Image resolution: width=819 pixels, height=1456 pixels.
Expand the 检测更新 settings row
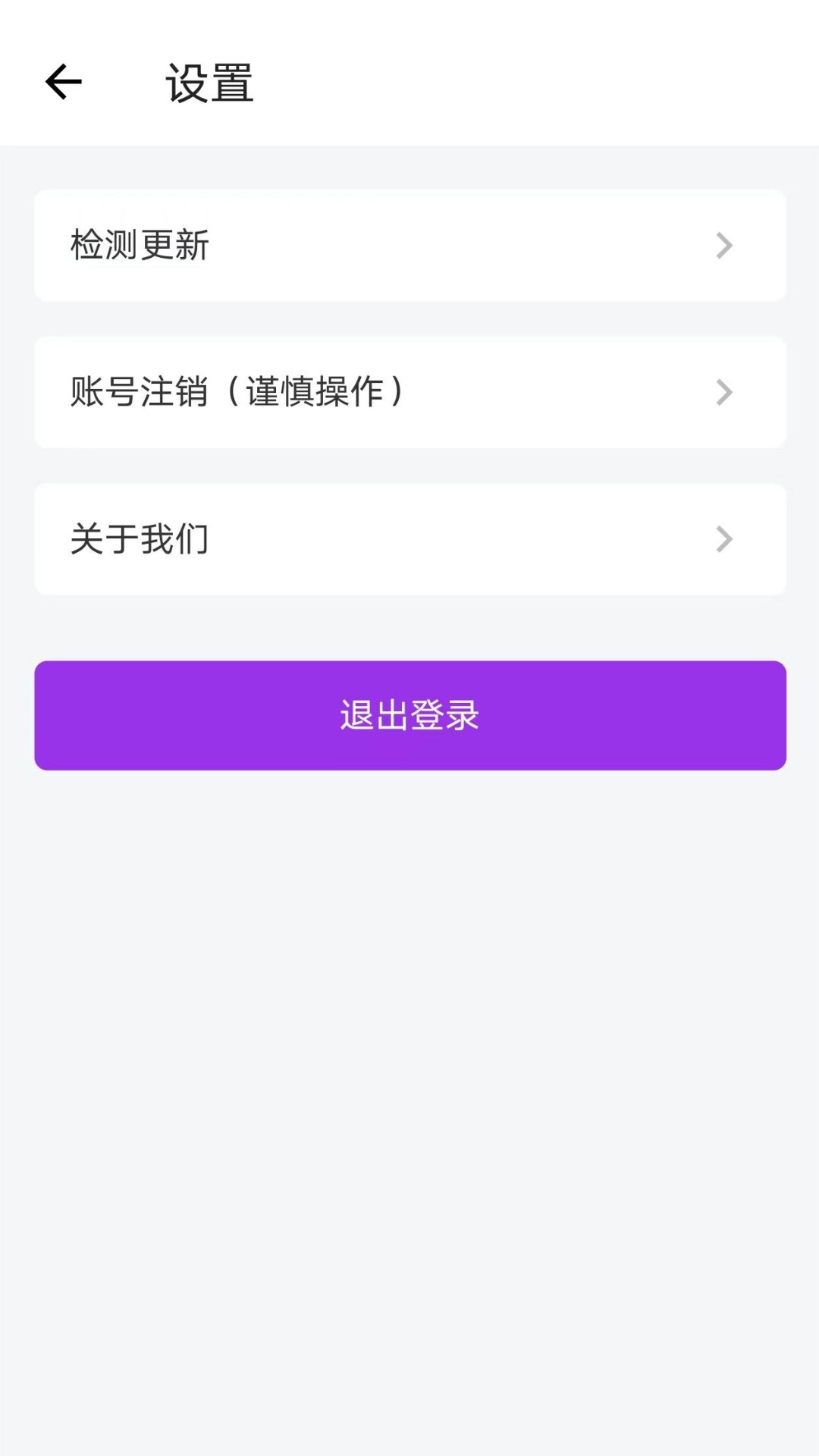pos(409,246)
